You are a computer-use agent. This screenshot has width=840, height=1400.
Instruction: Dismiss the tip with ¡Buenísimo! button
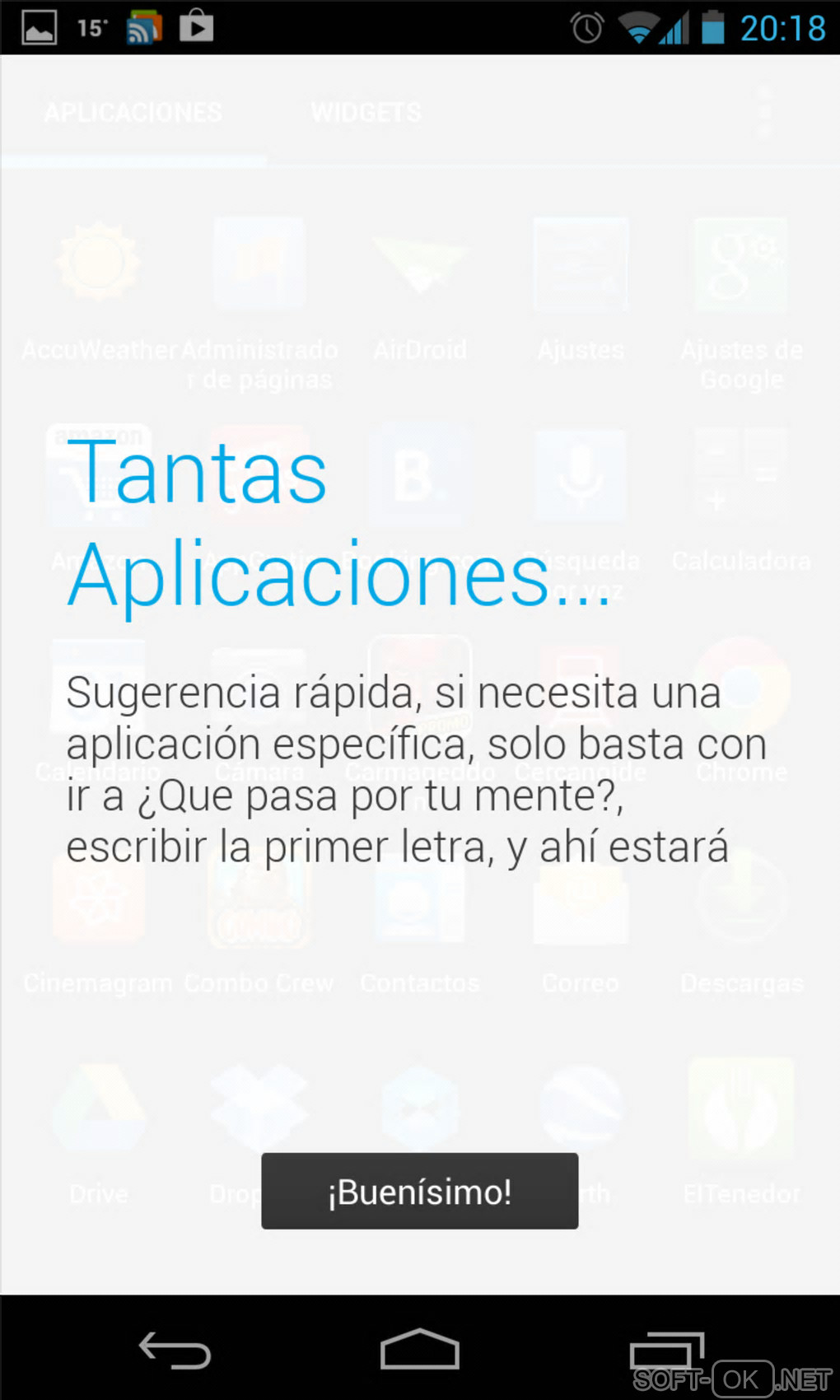click(x=419, y=1191)
